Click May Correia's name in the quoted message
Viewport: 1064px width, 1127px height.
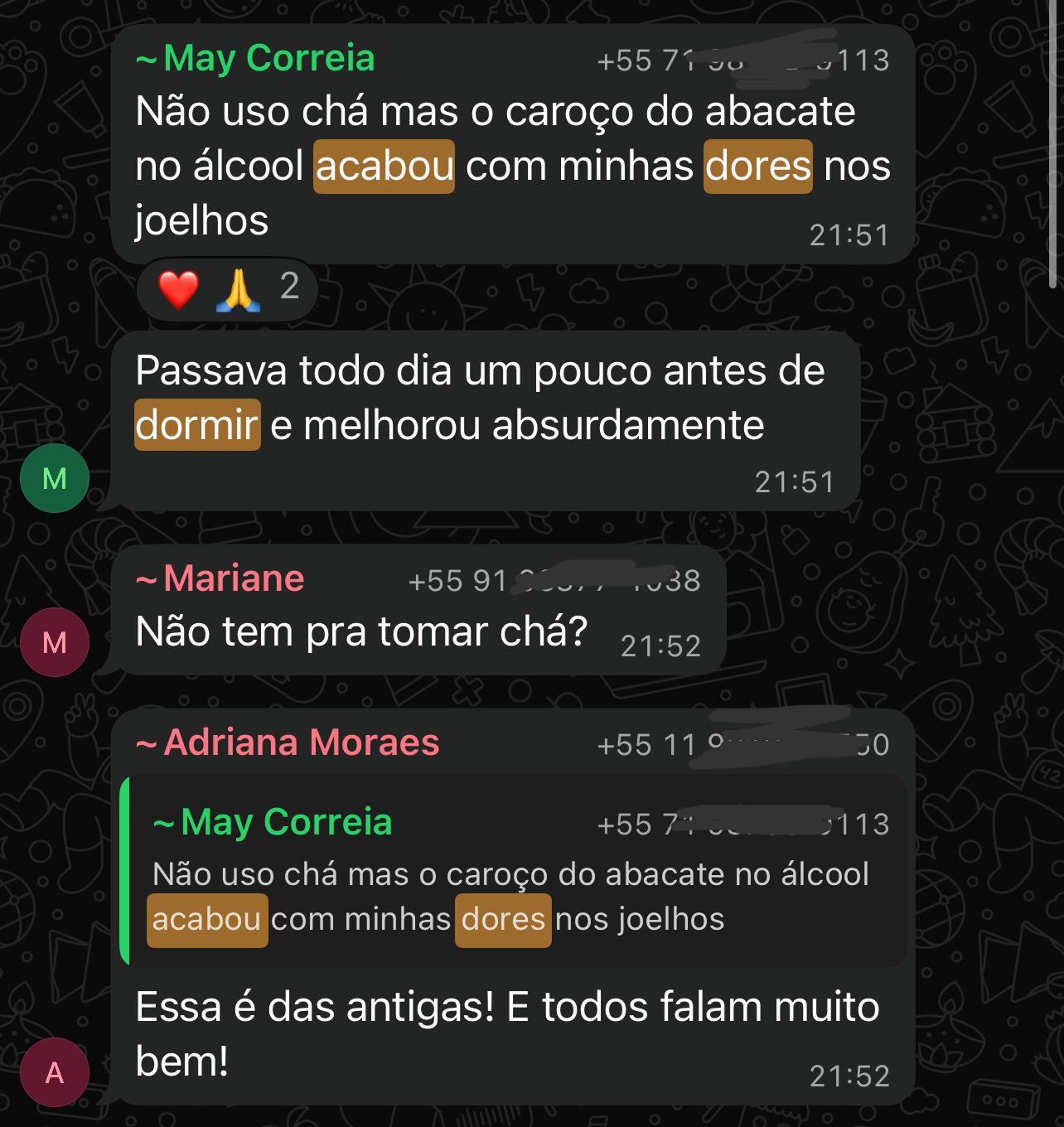[x=286, y=822]
